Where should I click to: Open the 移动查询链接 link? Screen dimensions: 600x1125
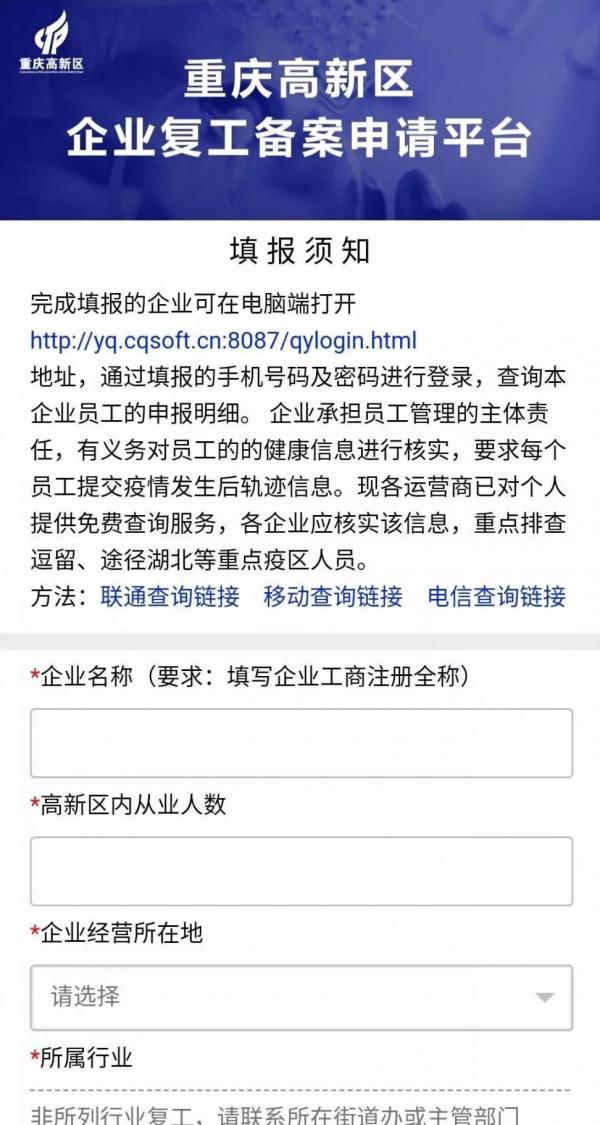[333, 596]
